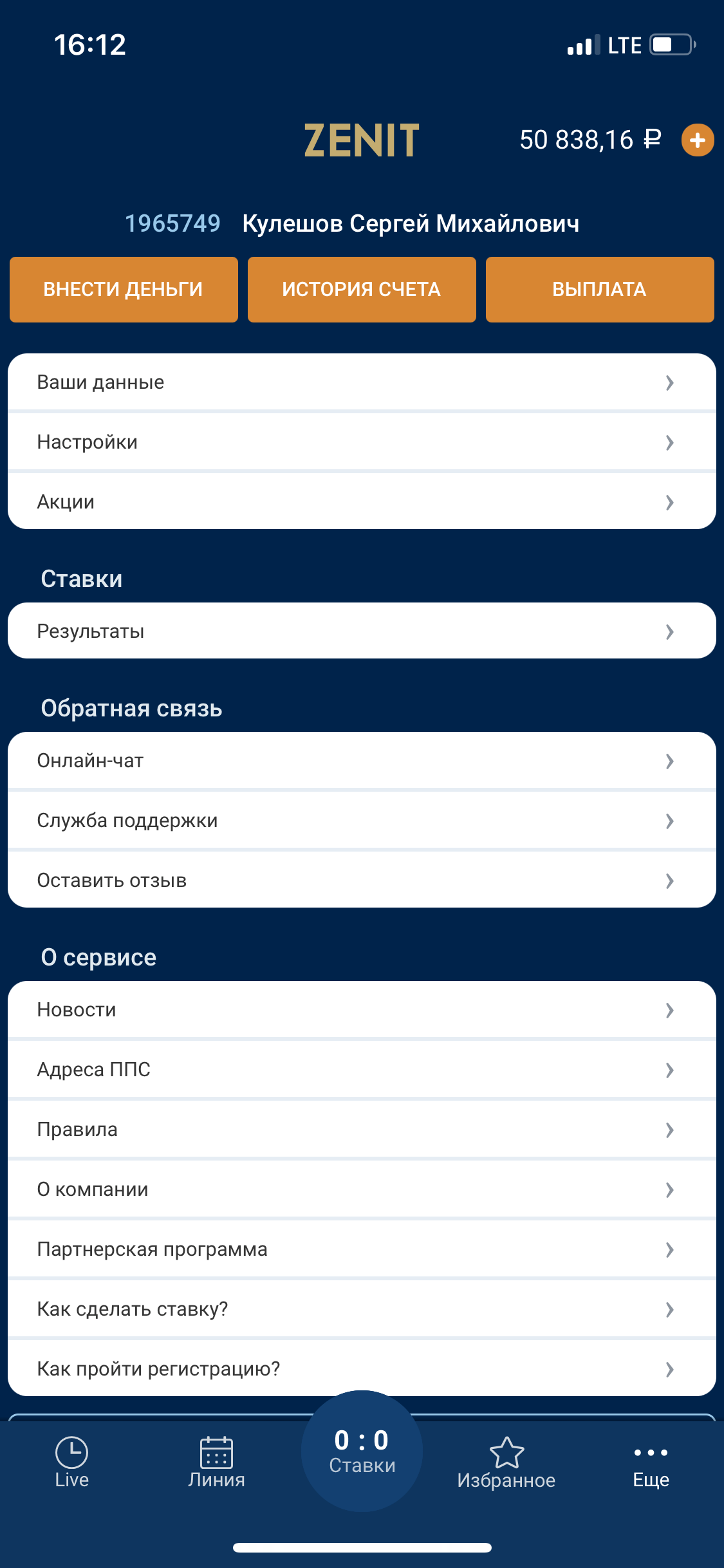
Task: Start Онлайн-чат
Action: (362, 761)
